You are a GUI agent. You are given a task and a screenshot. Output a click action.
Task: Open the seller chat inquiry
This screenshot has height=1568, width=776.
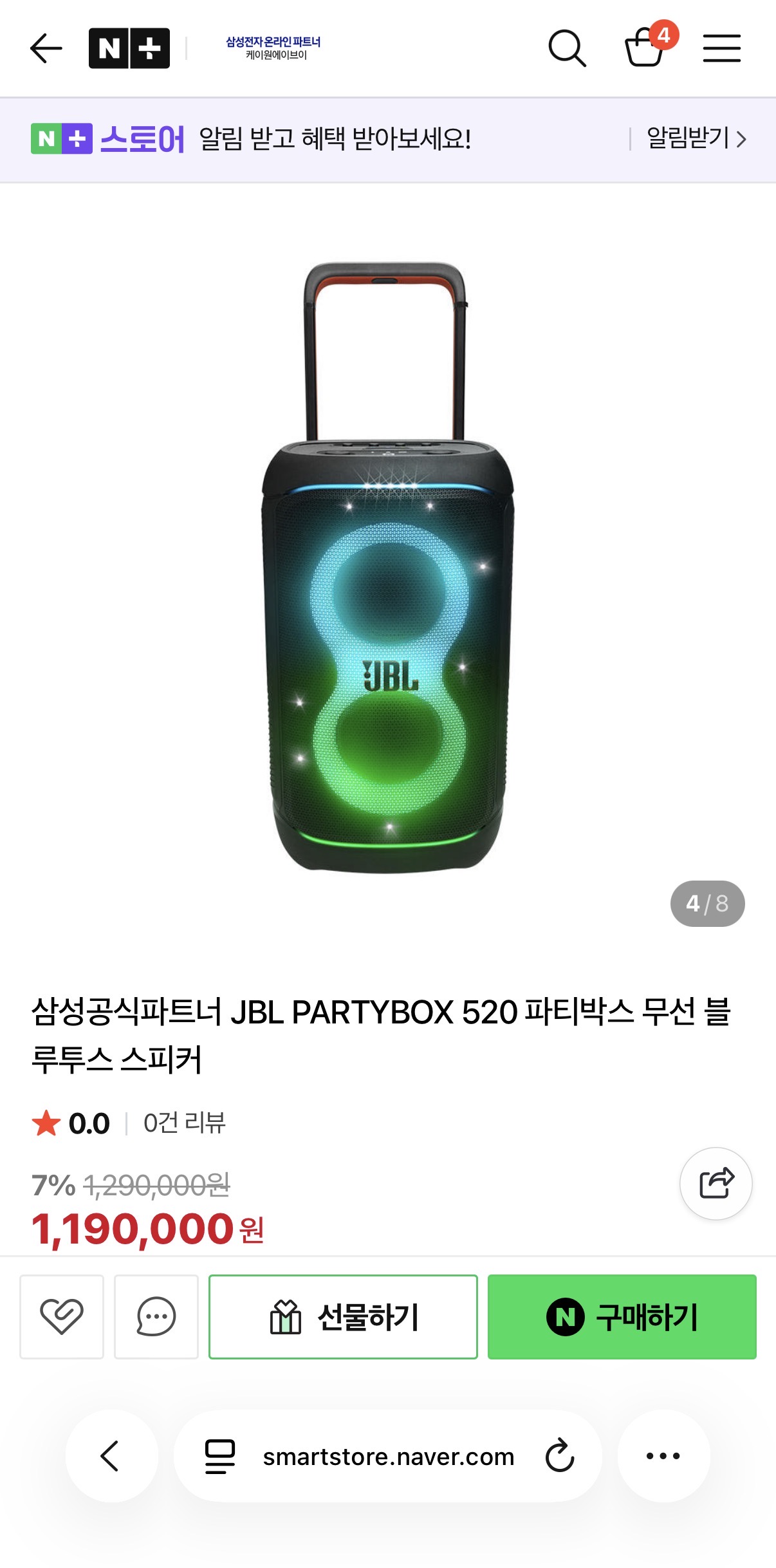[156, 1316]
